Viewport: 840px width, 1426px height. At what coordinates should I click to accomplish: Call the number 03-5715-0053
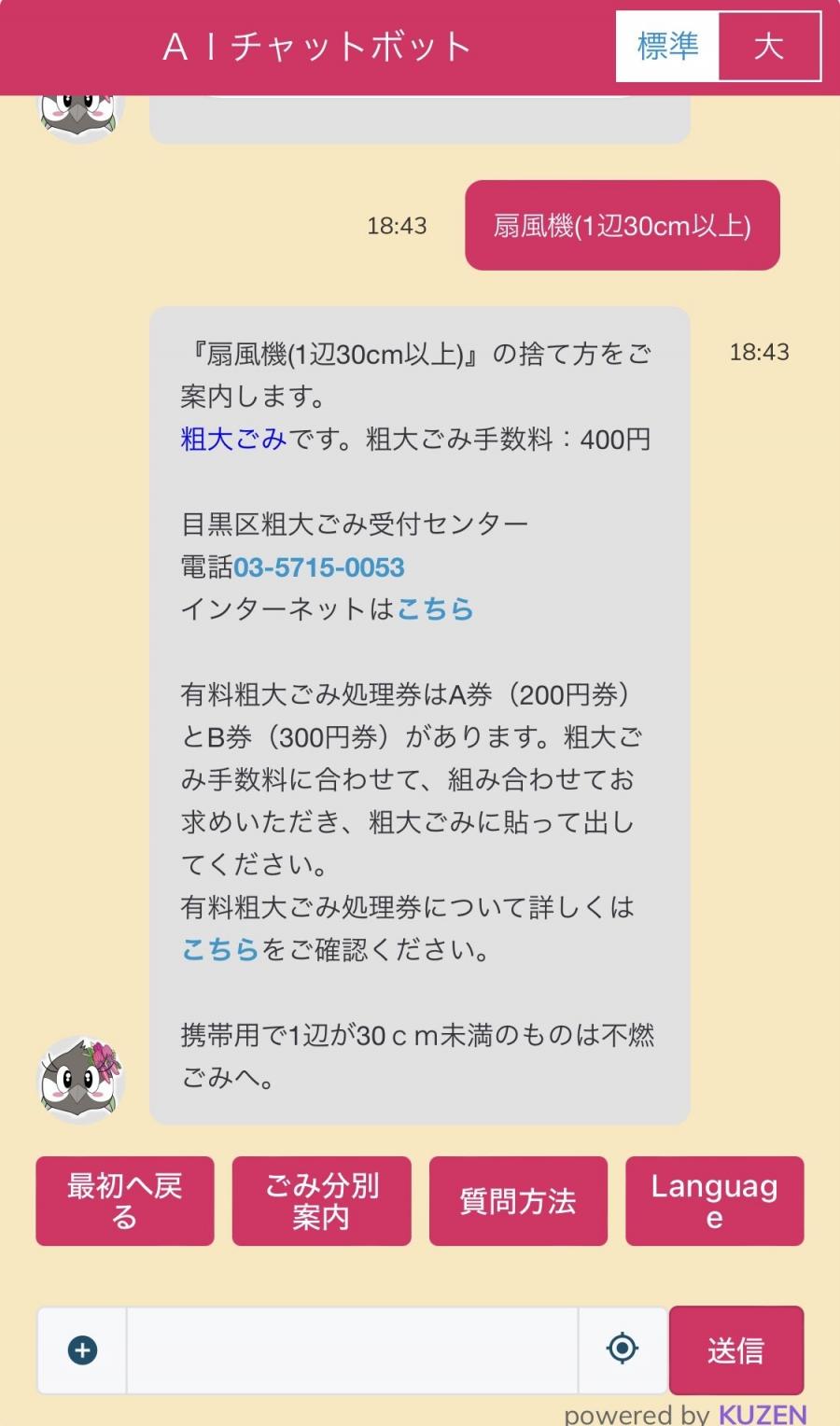pos(318,567)
